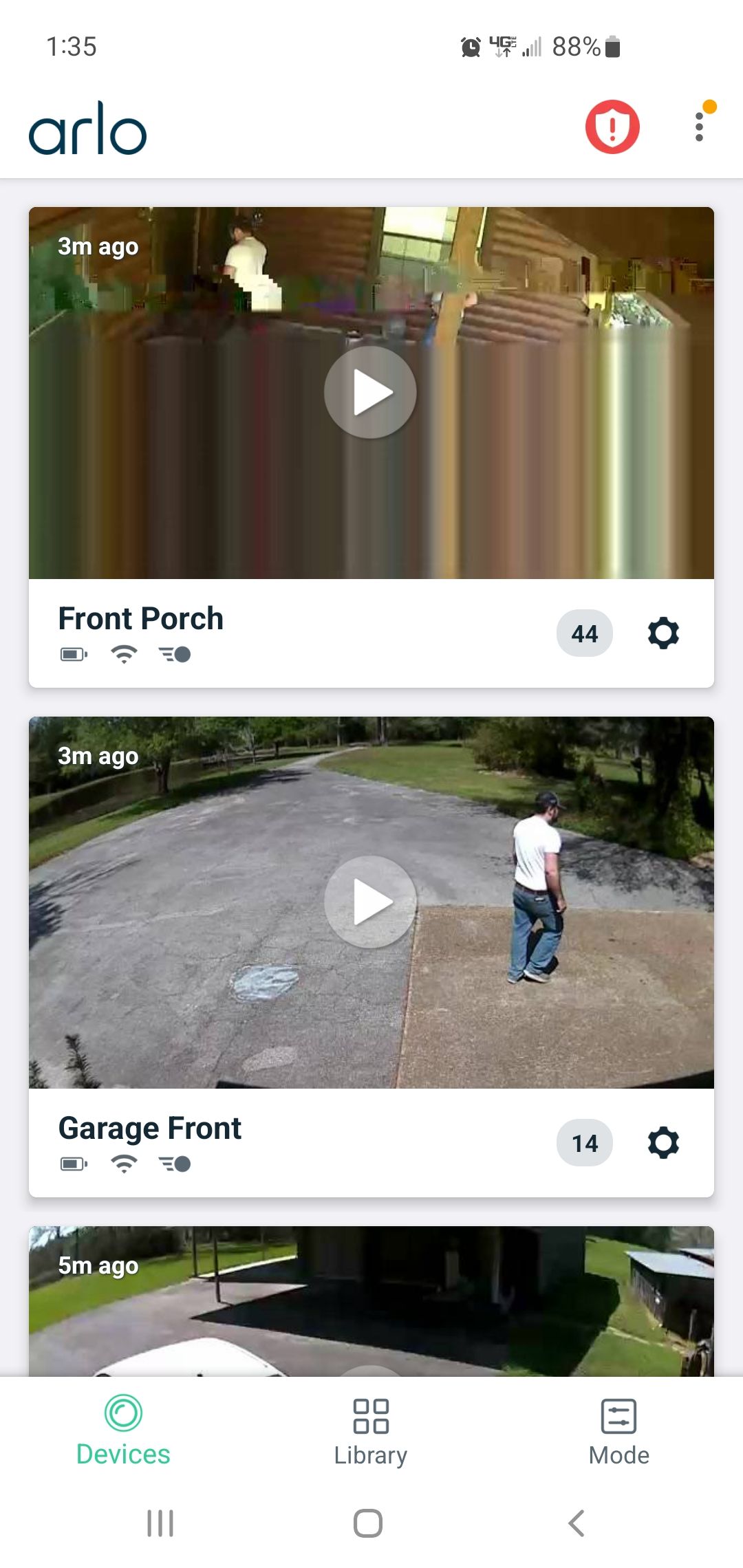Open Garage Front's 14 recordings badge
The height and width of the screenshot is (1568, 743).
click(585, 1143)
